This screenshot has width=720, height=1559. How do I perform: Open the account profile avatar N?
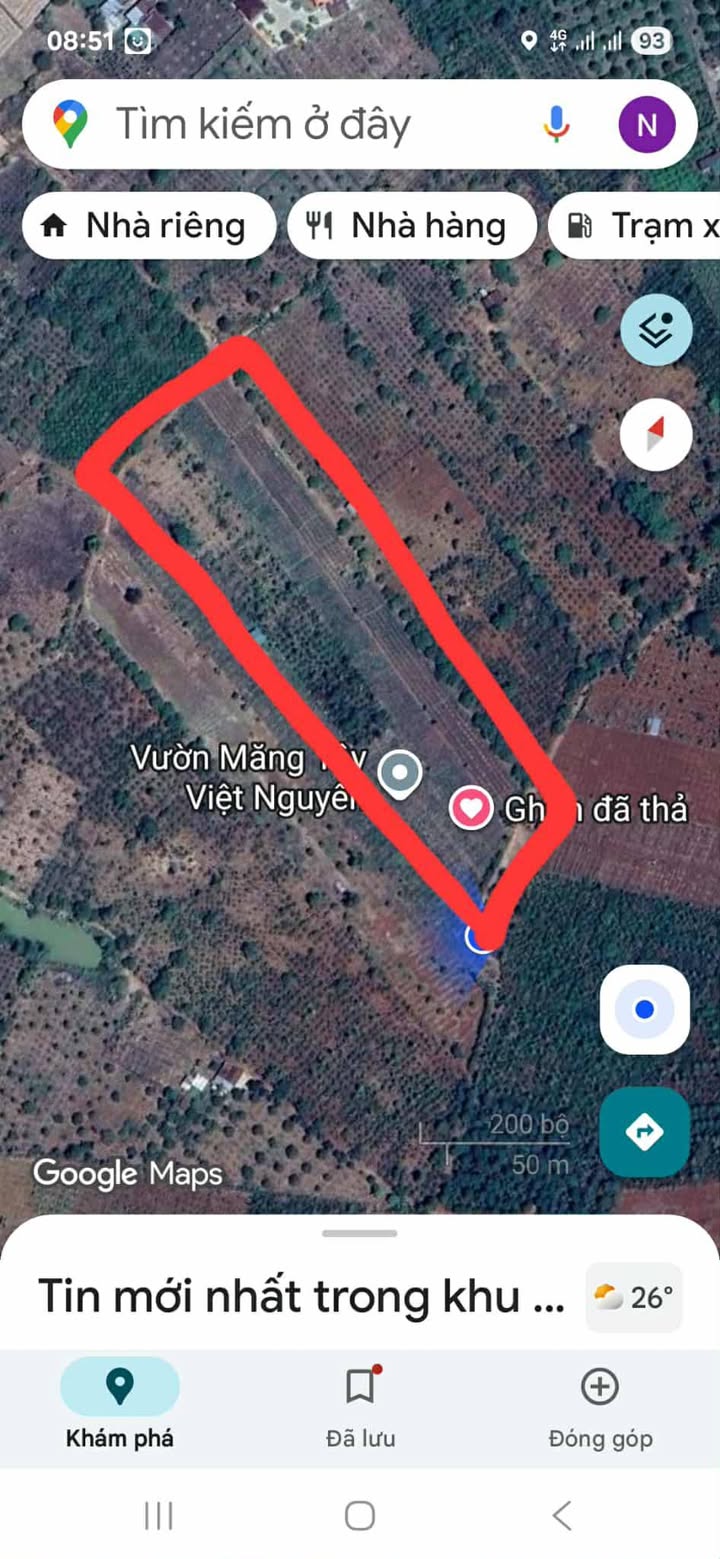point(646,125)
